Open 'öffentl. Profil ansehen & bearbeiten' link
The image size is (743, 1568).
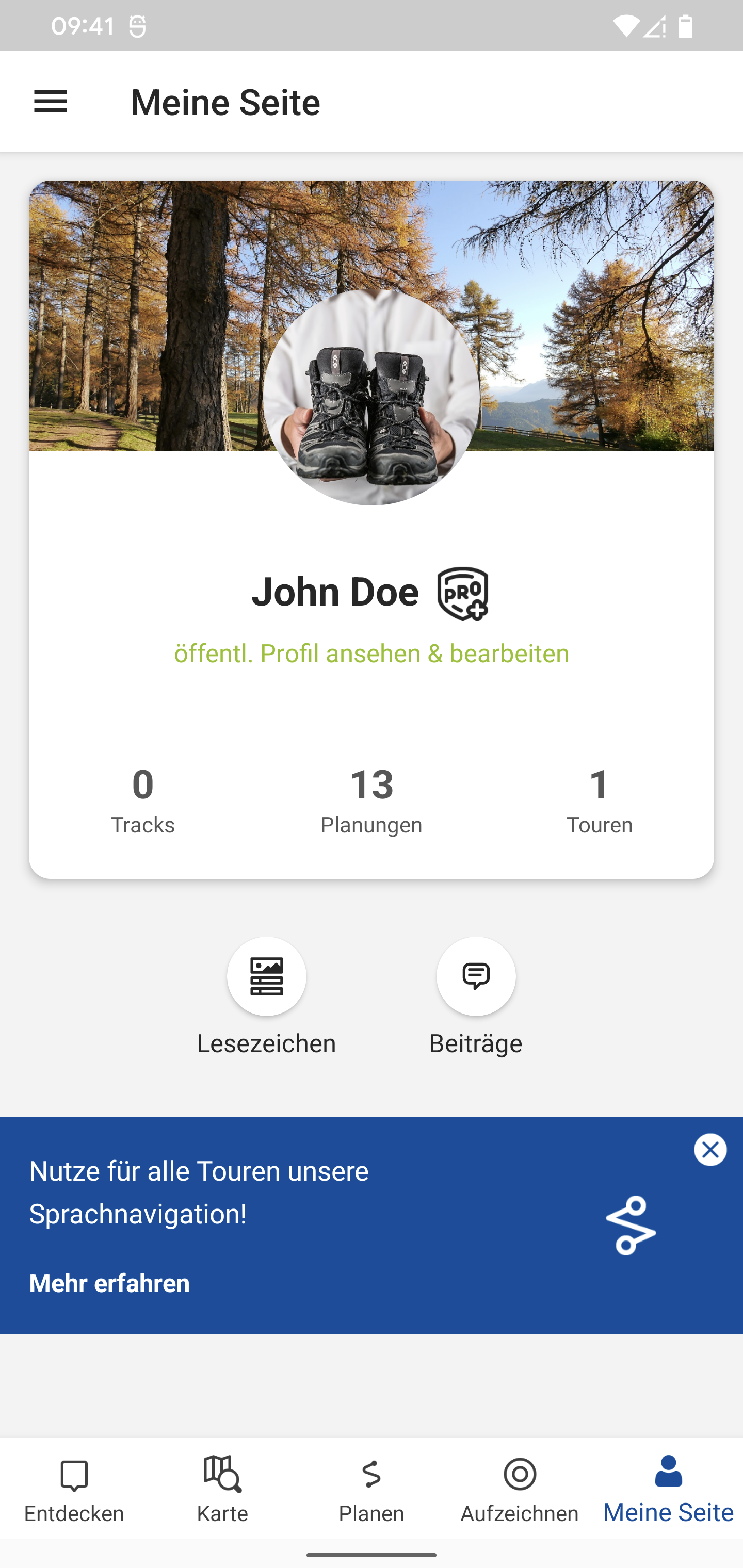pos(372,654)
